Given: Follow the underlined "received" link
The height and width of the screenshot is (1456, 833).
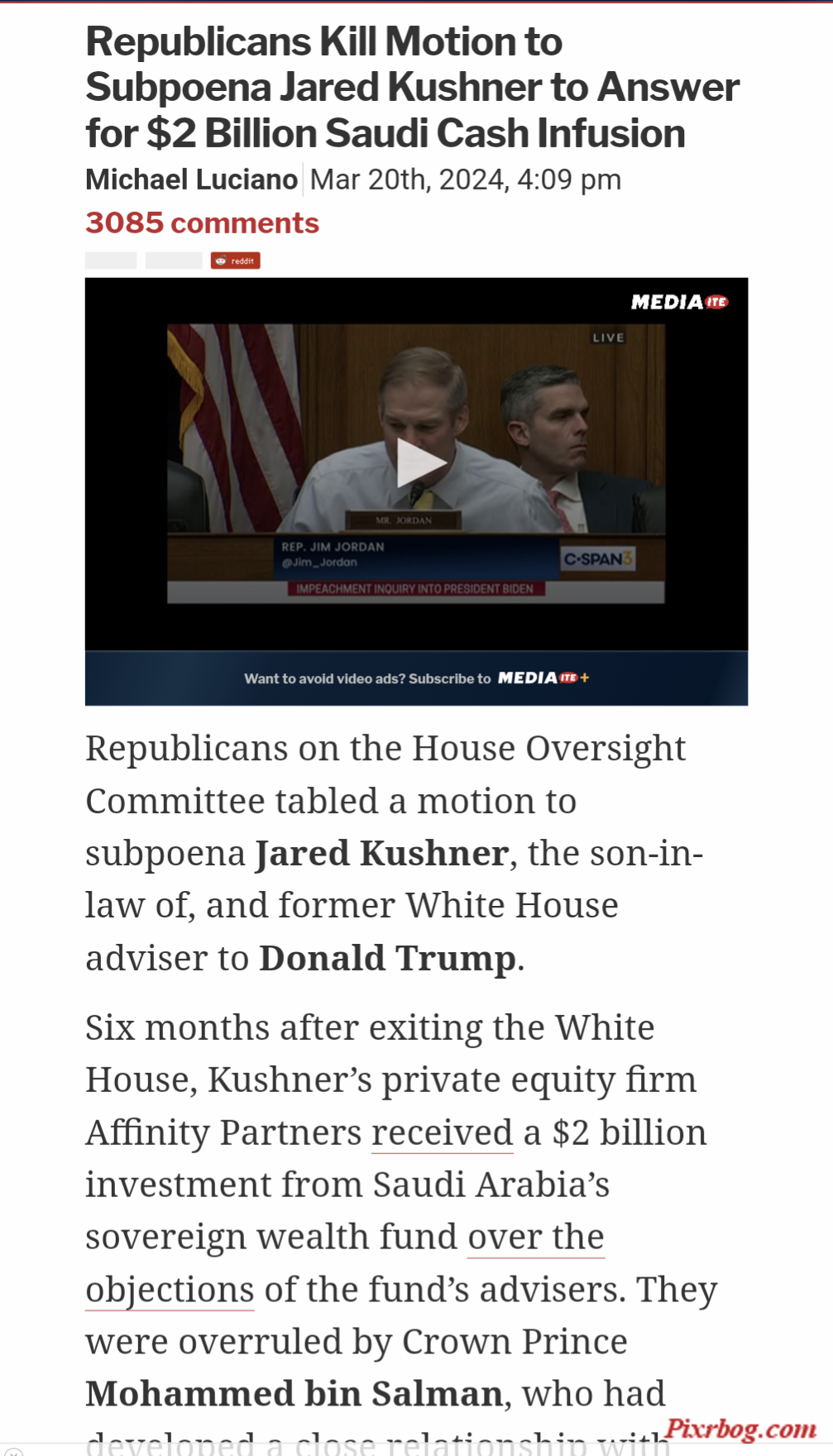Looking at the screenshot, I should pos(442,1133).
